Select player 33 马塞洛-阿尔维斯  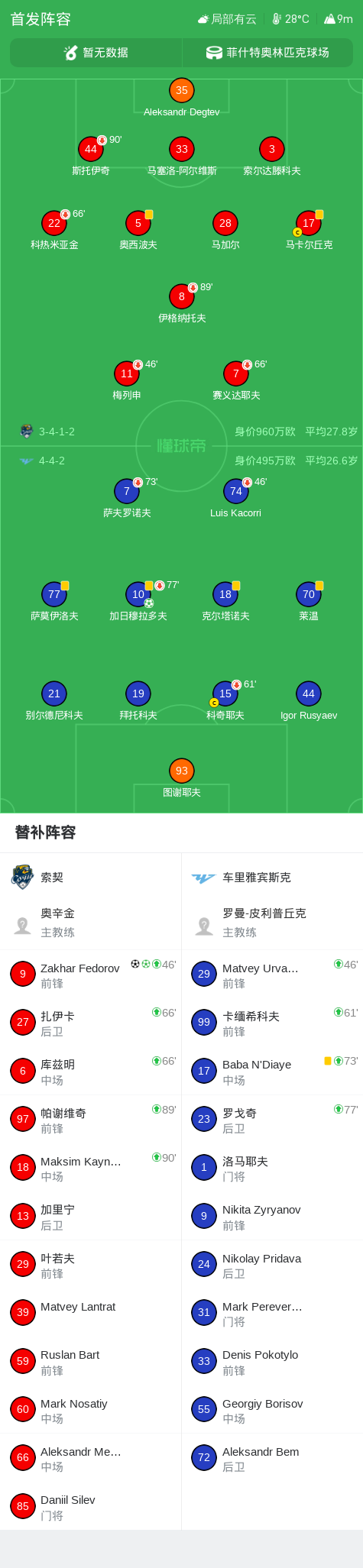pyautogui.click(x=182, y=157)
